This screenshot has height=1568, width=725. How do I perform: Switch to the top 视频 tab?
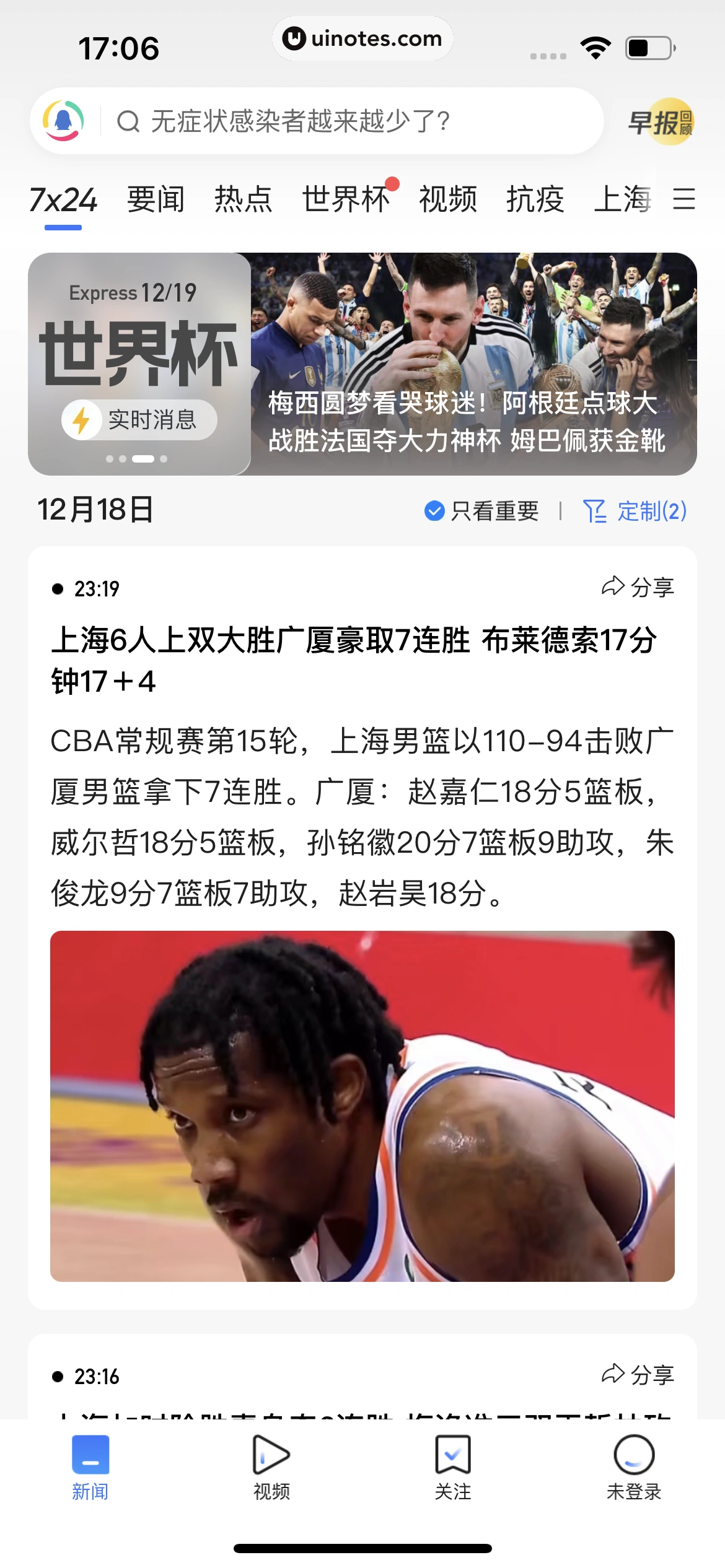447,199
